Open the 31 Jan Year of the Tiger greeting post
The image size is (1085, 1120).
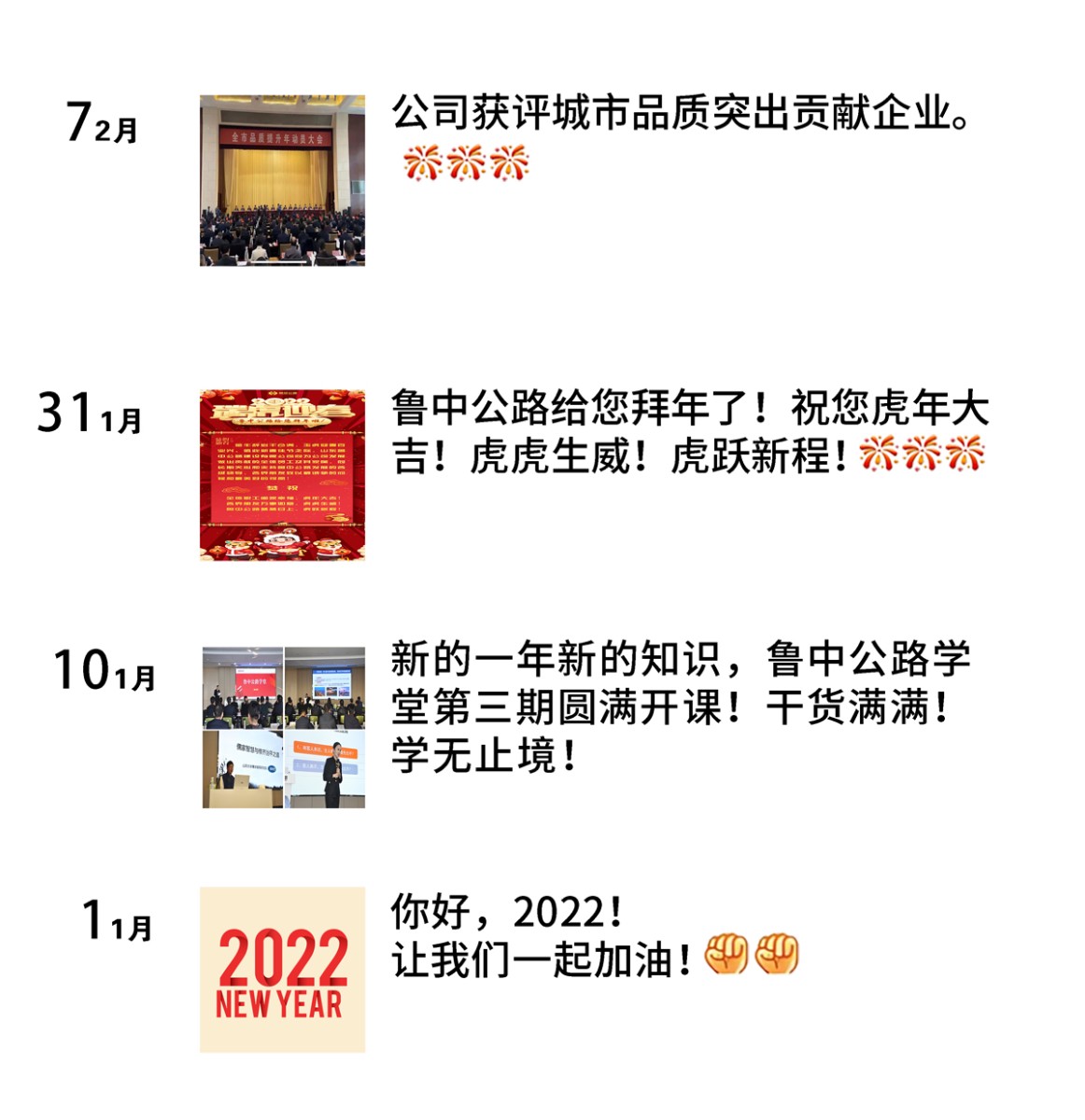[688, 433]
